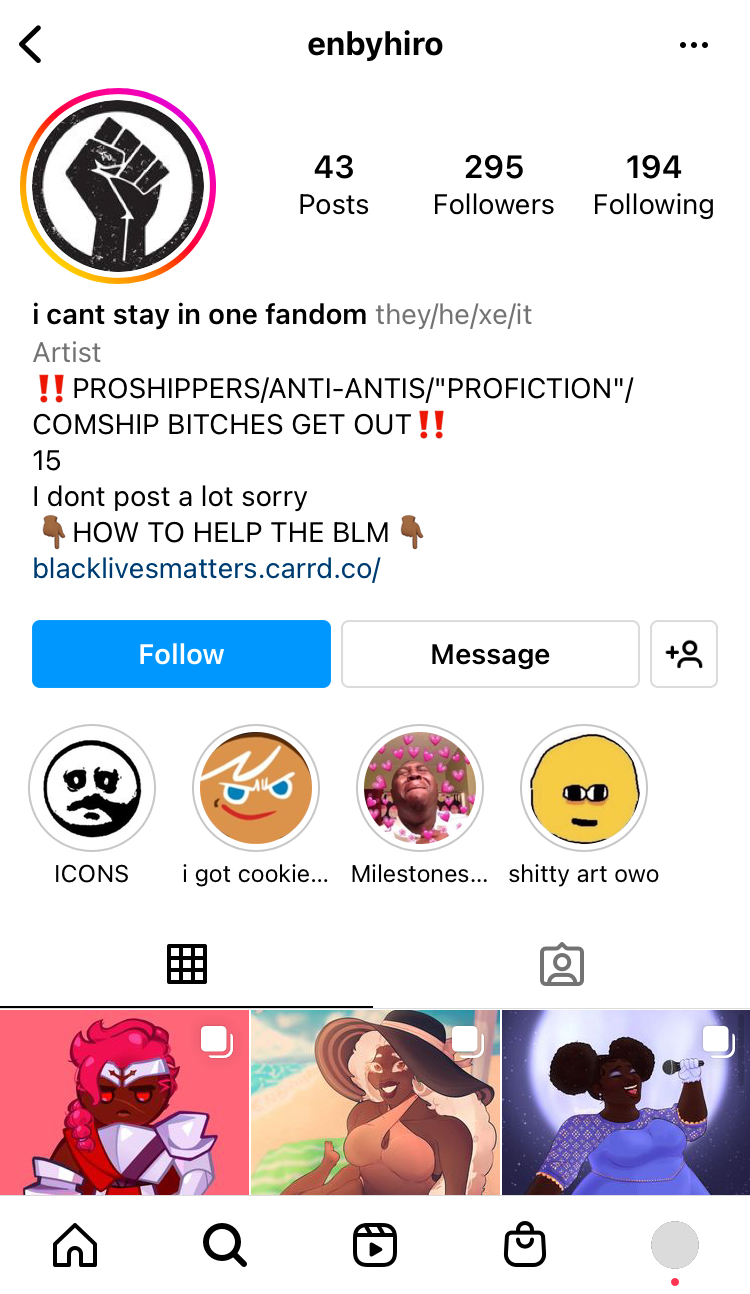Open the Reels tab
750x1294 pixels.
(375, 1246)
